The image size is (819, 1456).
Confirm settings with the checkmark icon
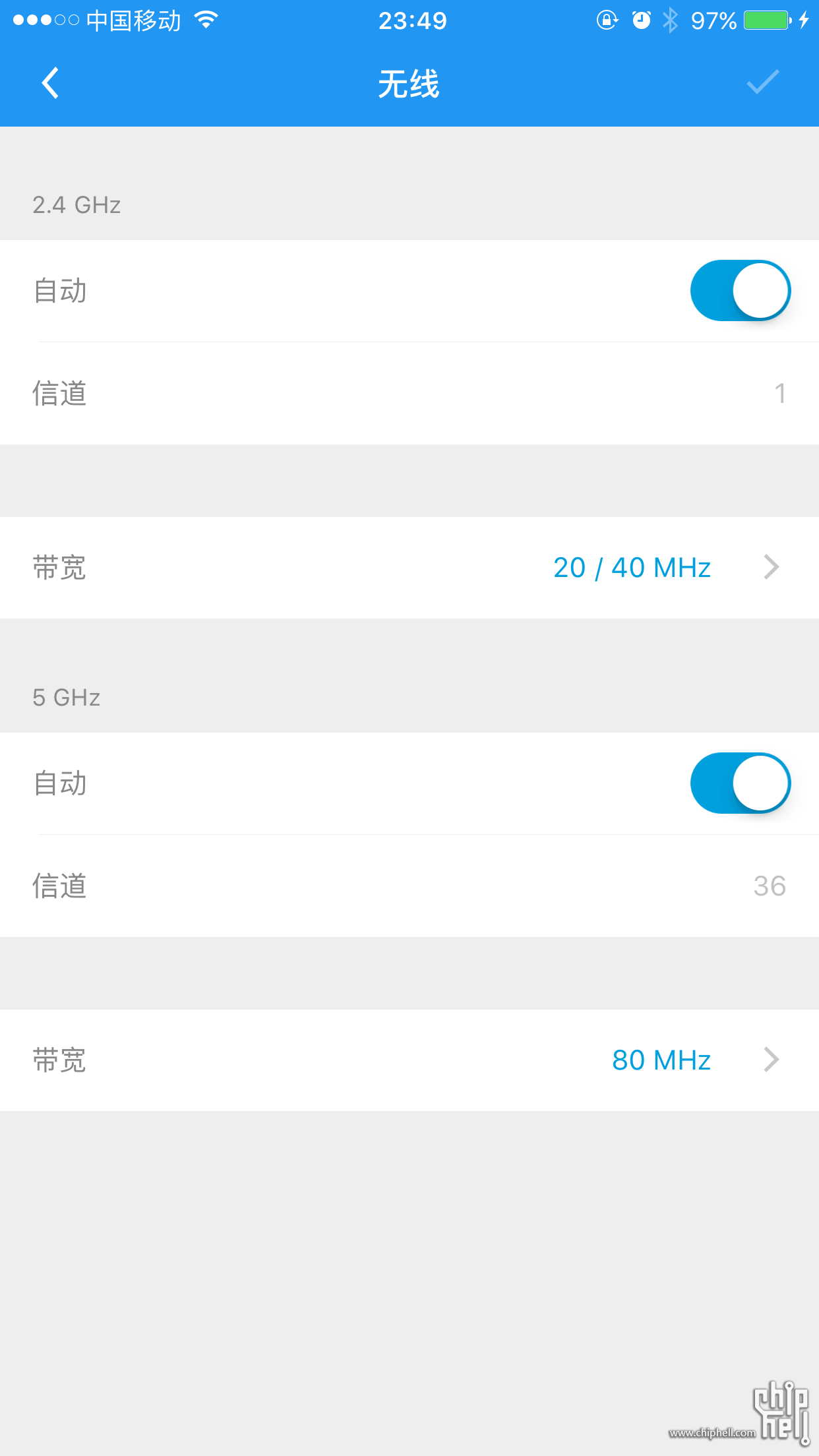(x=763, y=82)
